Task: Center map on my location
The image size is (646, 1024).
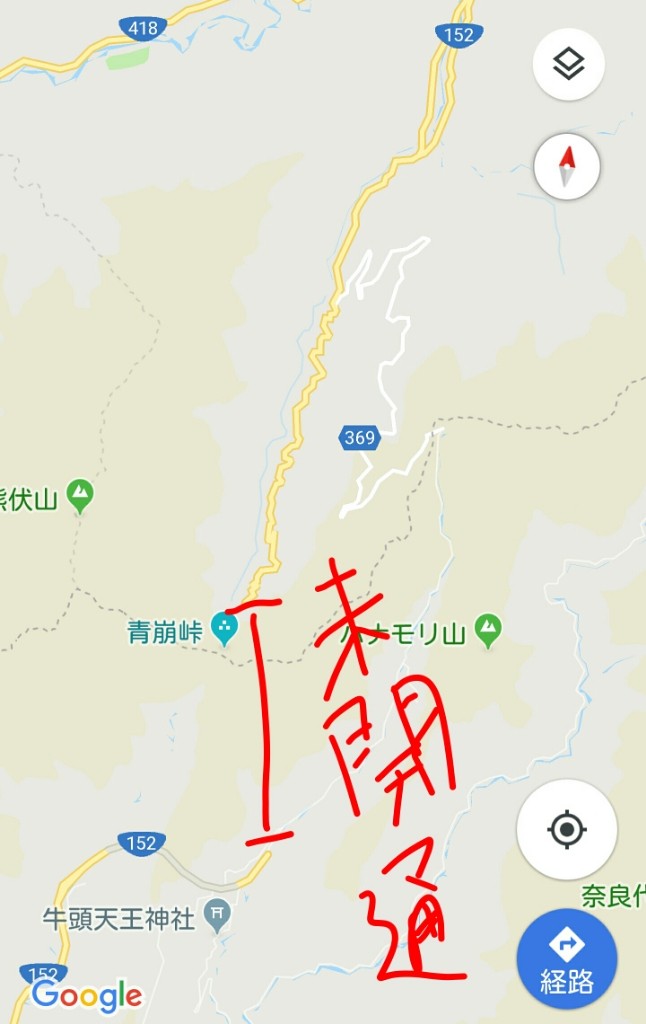Action: pyautogui.click(x=566, y=830)
